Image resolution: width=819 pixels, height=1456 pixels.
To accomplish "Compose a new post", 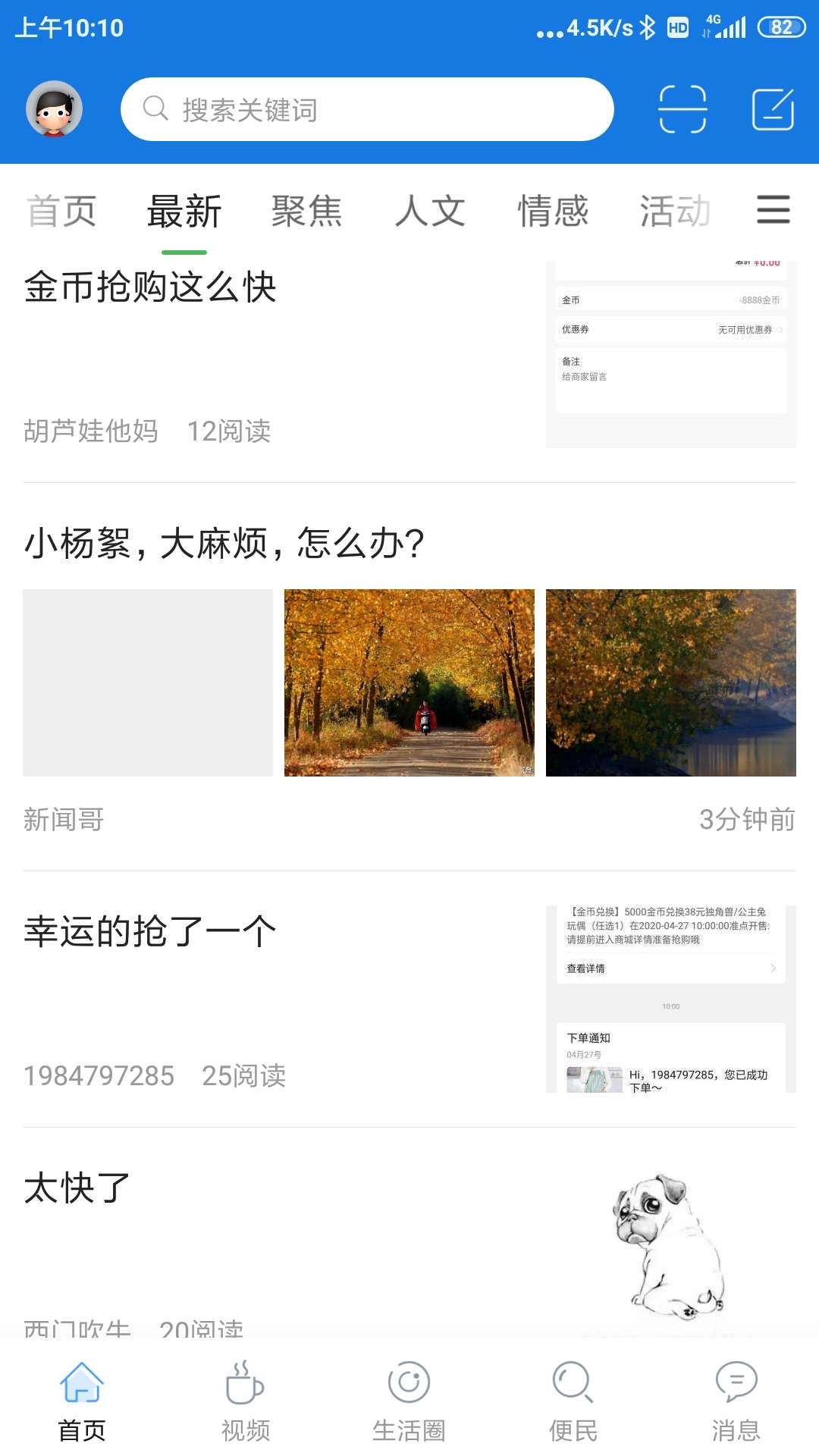I will [x=773, y=109].
